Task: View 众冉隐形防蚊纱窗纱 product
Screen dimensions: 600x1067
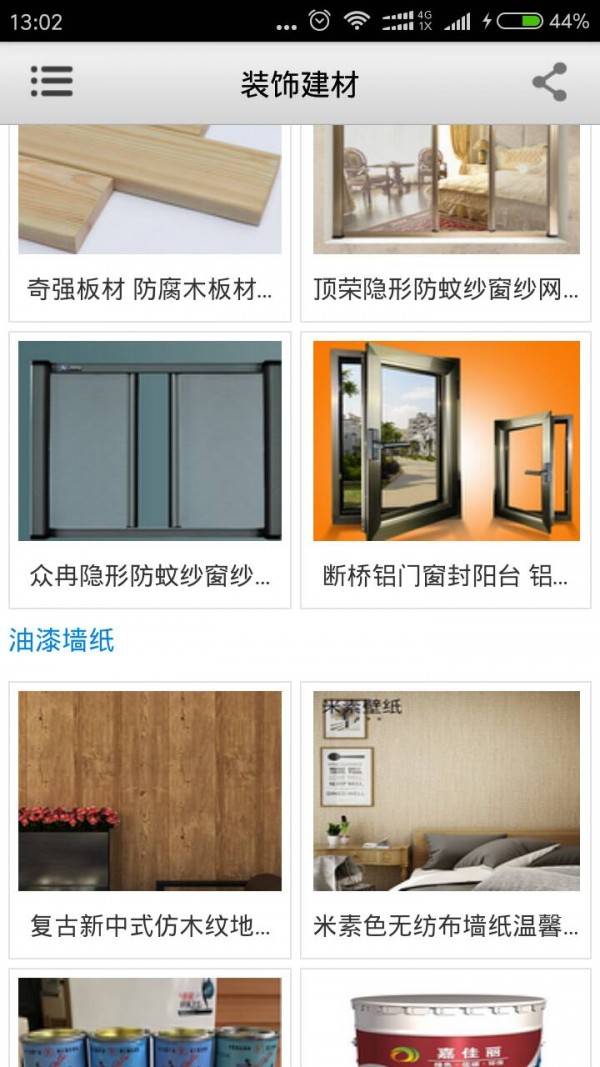Action: [x=150, y=470]
